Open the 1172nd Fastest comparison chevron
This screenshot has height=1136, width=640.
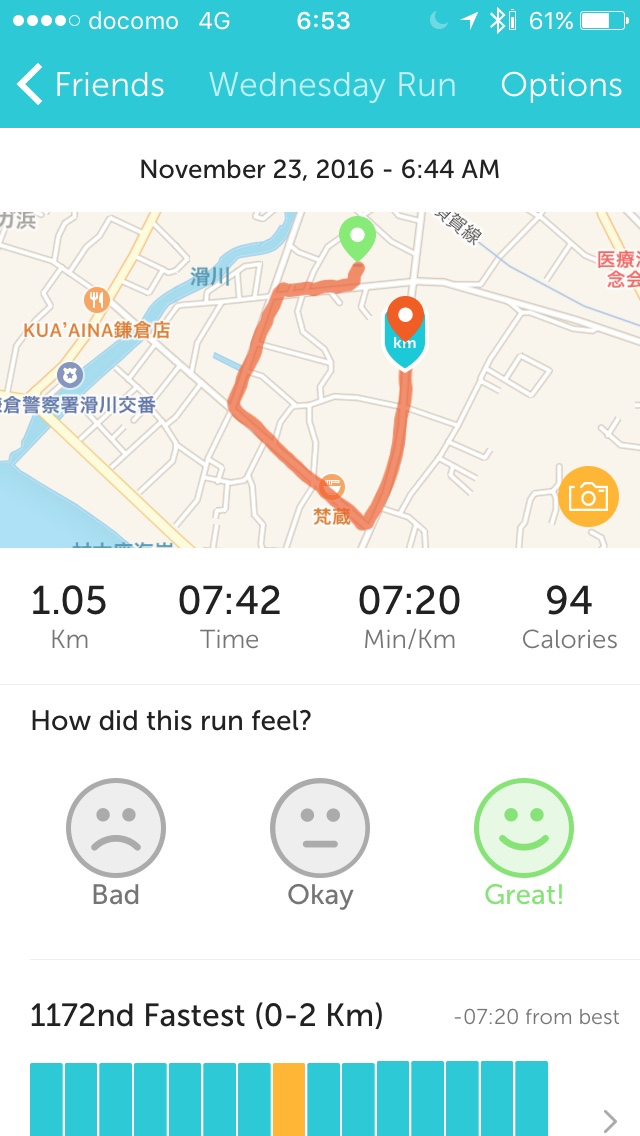click(611, 1120)
